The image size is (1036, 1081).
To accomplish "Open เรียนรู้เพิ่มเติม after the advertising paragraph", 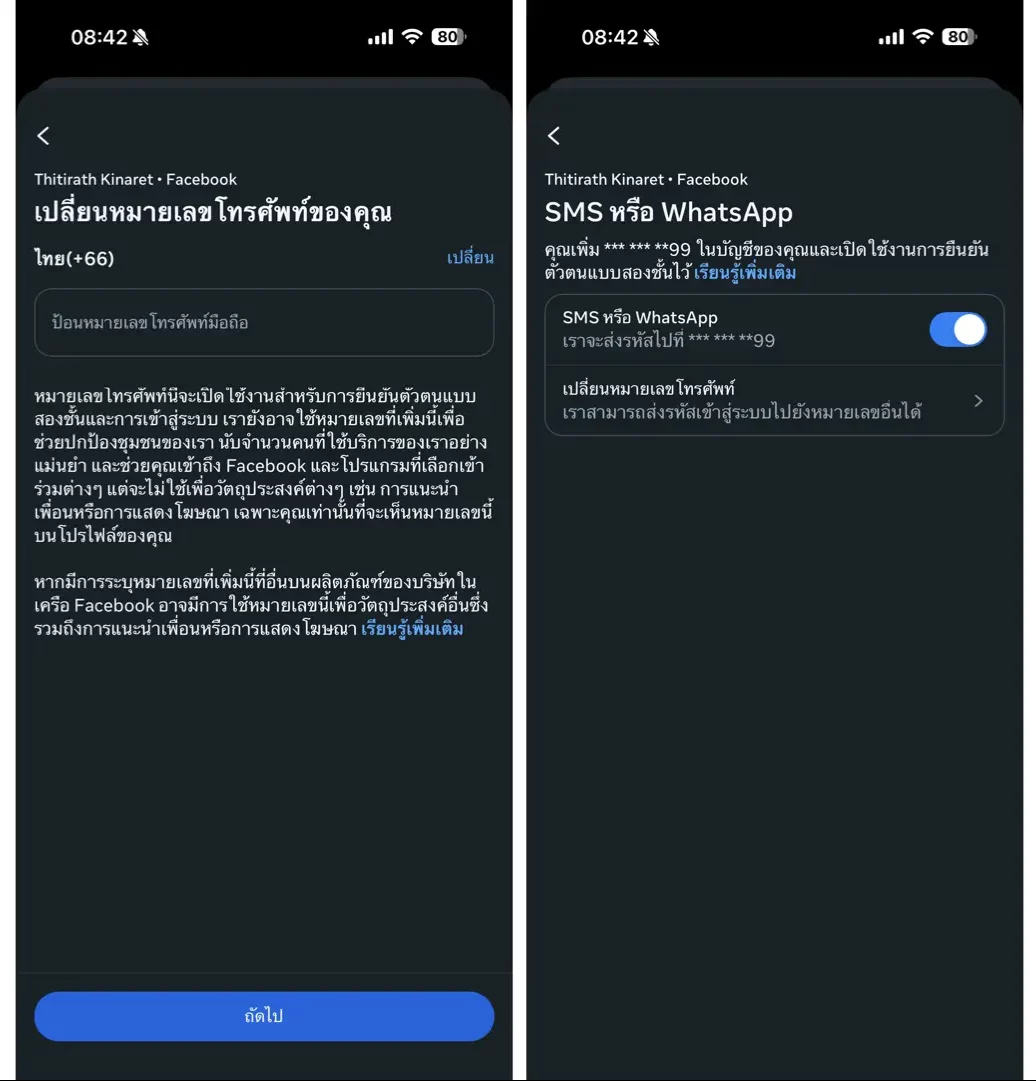I will 412,629.
